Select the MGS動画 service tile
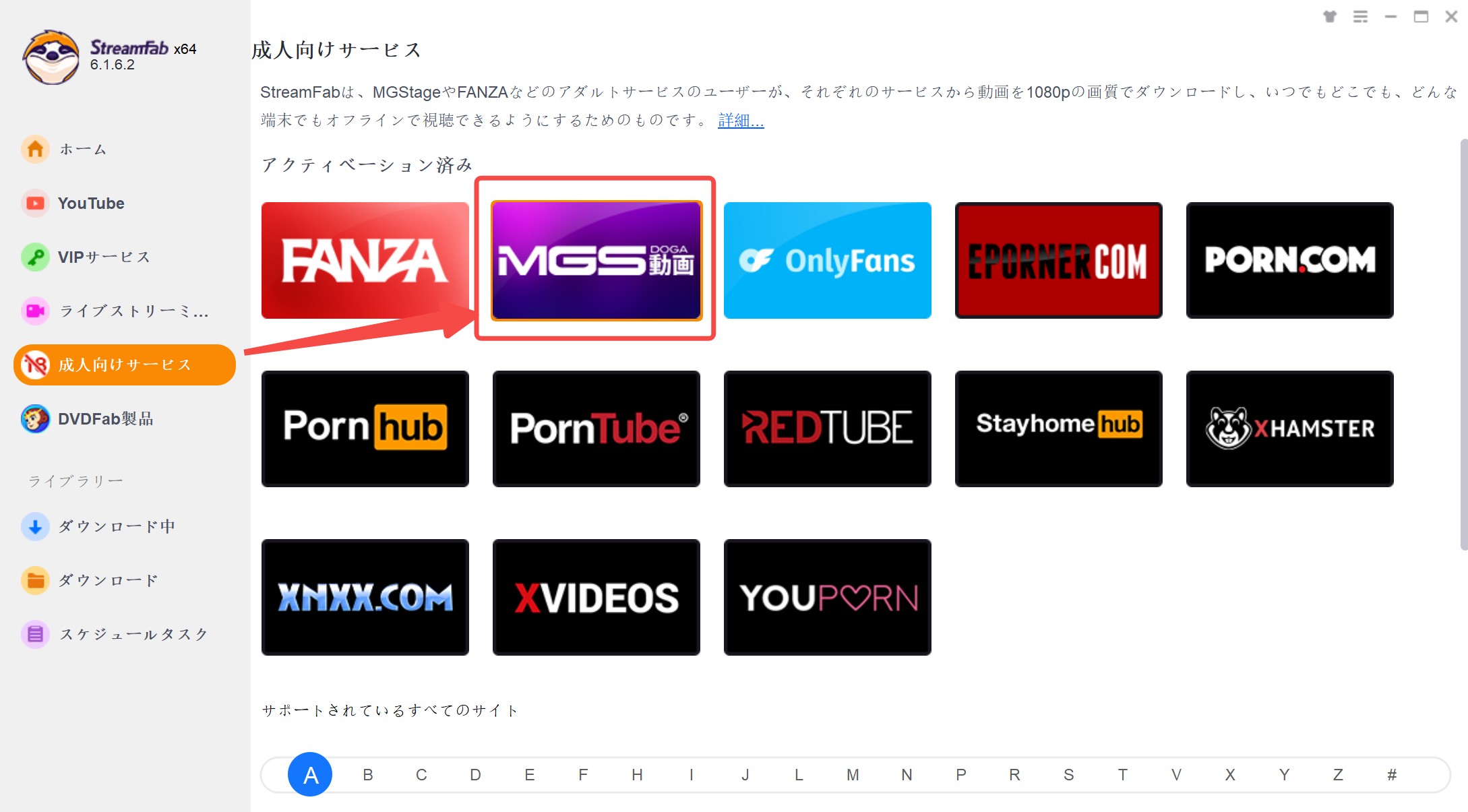 [x=596, y=260]
